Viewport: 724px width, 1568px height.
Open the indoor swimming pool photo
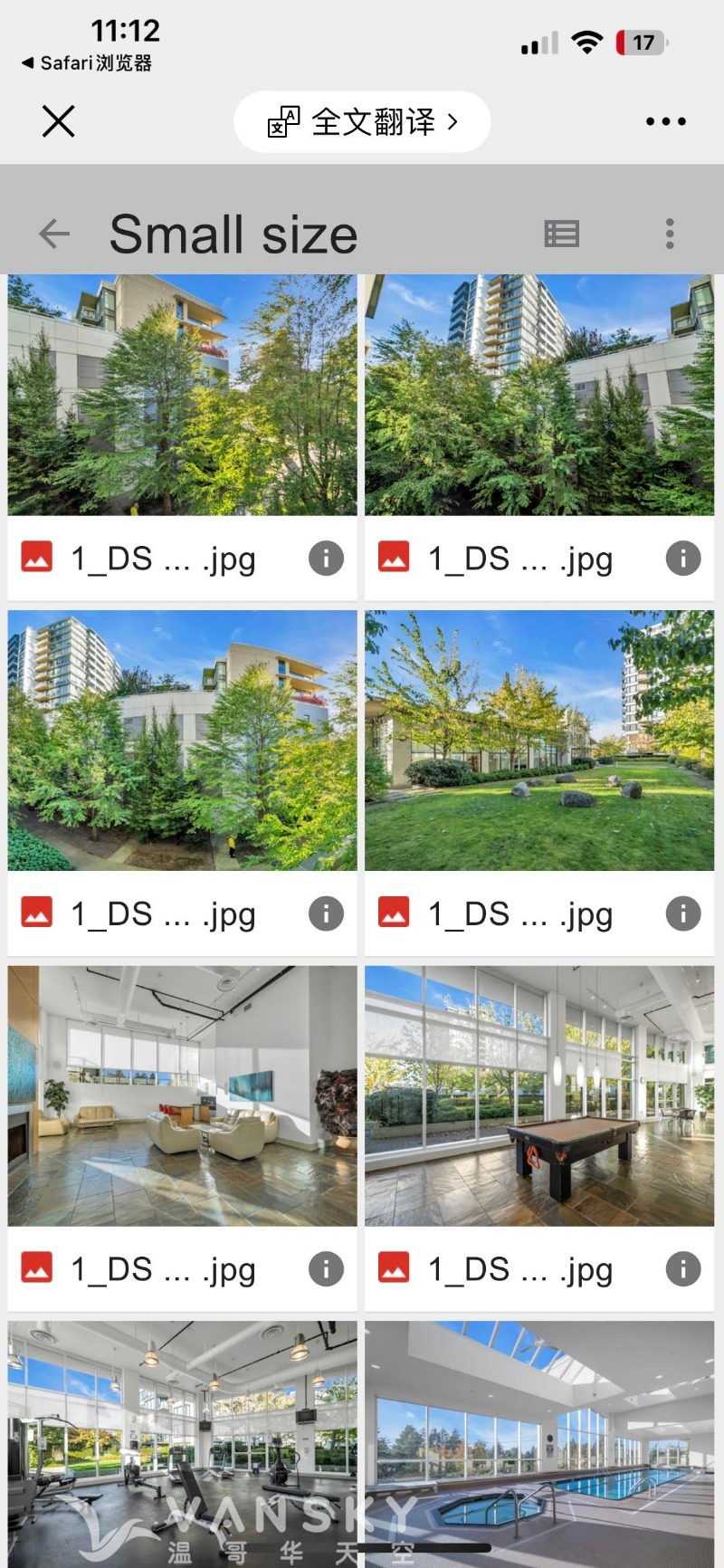click(539, 1439)
